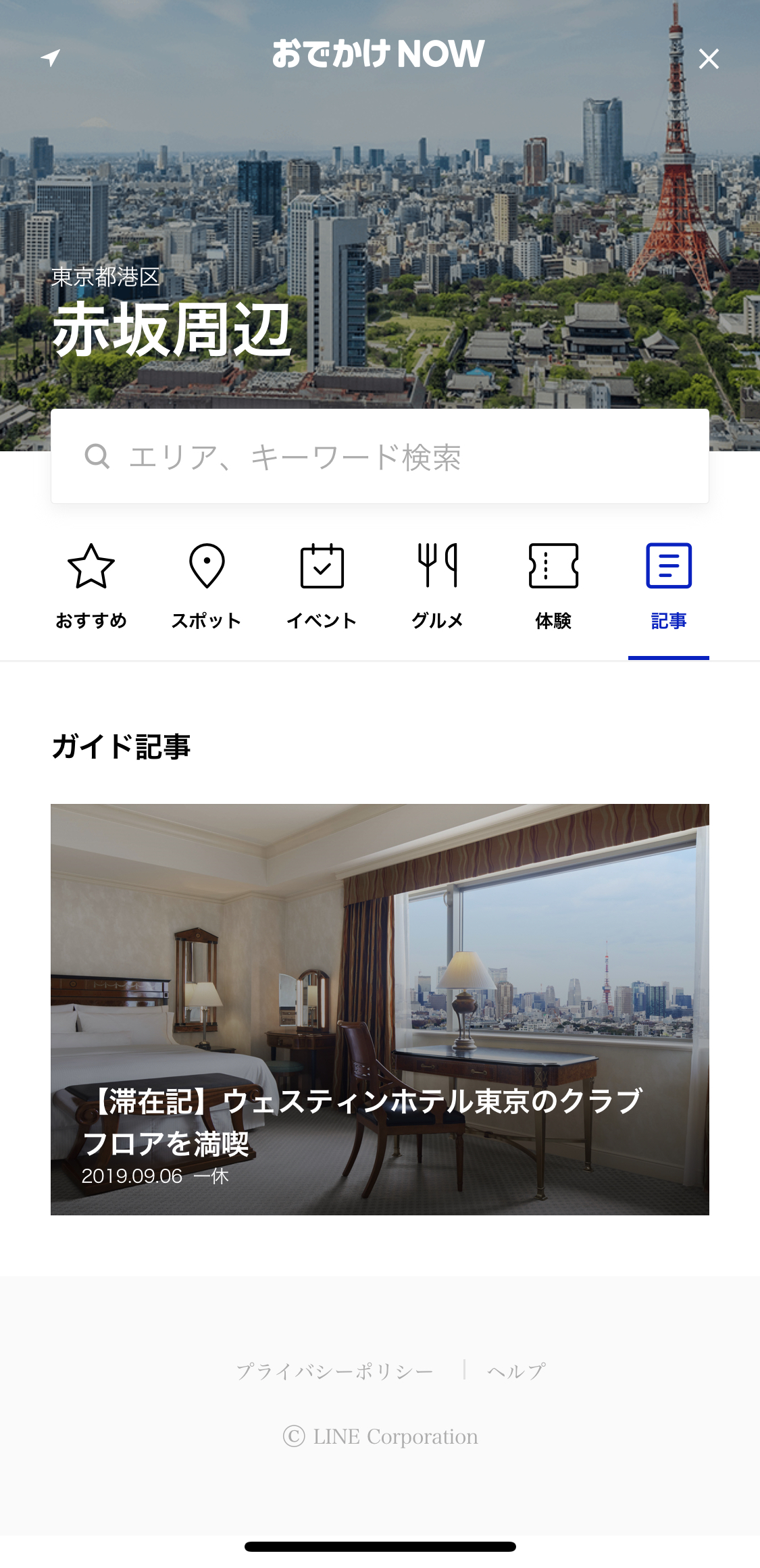Screen dimensions: 760x1568
Task: Tap the current location arrow icon
Action: (51, 57)
